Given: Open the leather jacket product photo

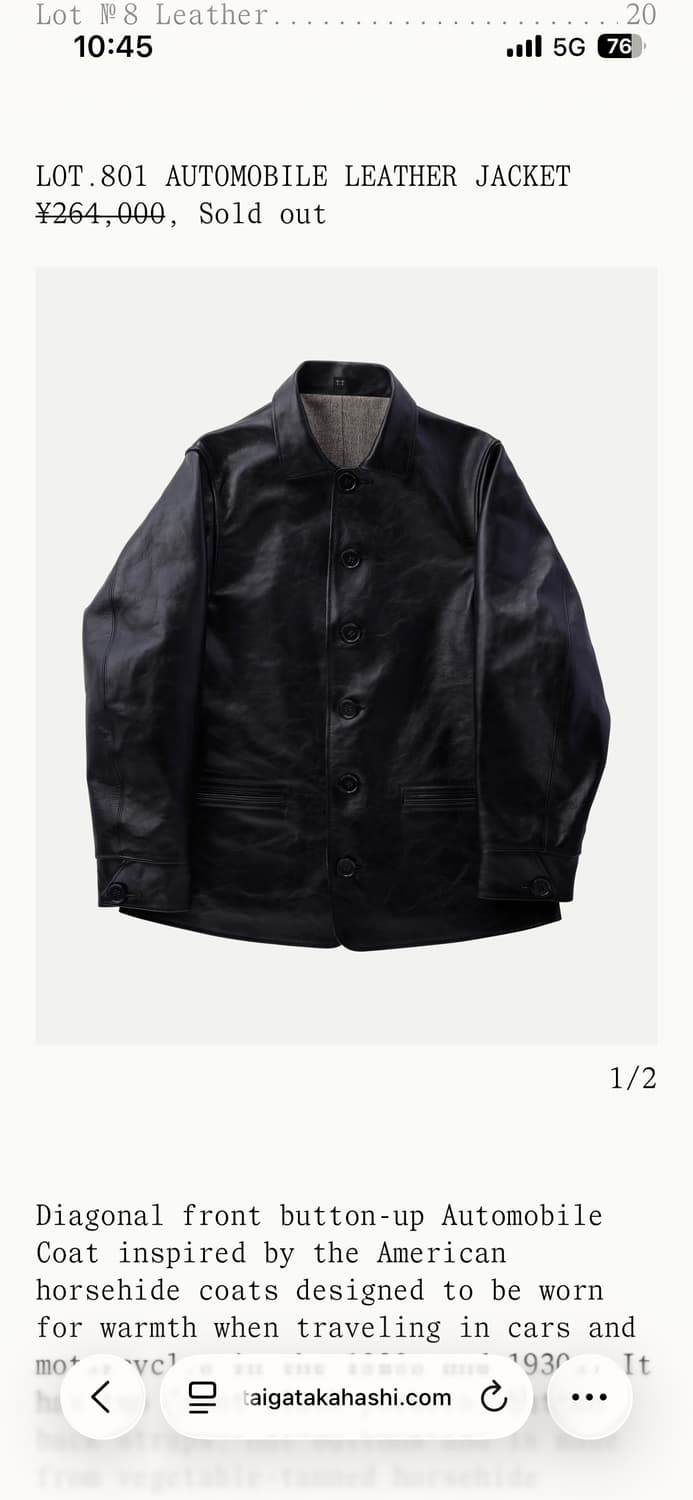Looking at the screenshot, I should click(346, 655).
